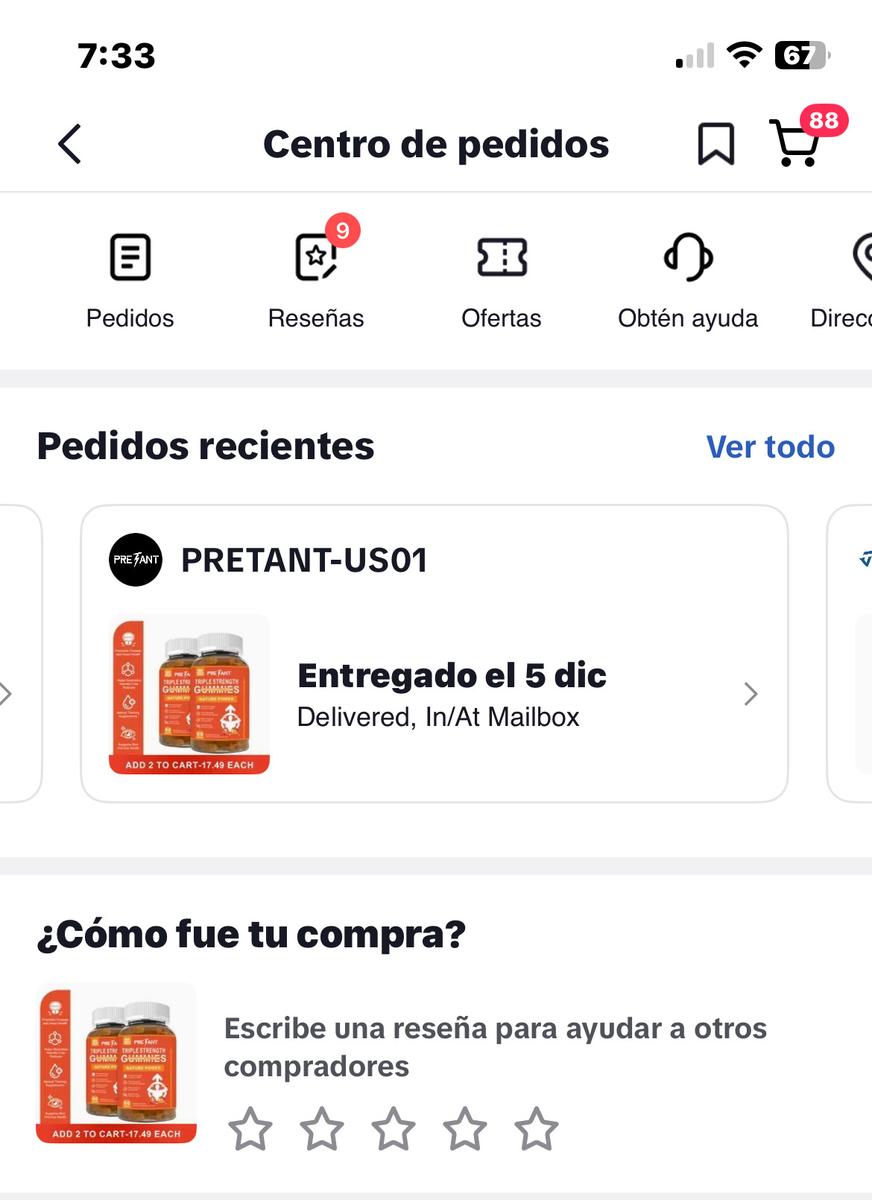Select the third star rating

click(393, 1129)
